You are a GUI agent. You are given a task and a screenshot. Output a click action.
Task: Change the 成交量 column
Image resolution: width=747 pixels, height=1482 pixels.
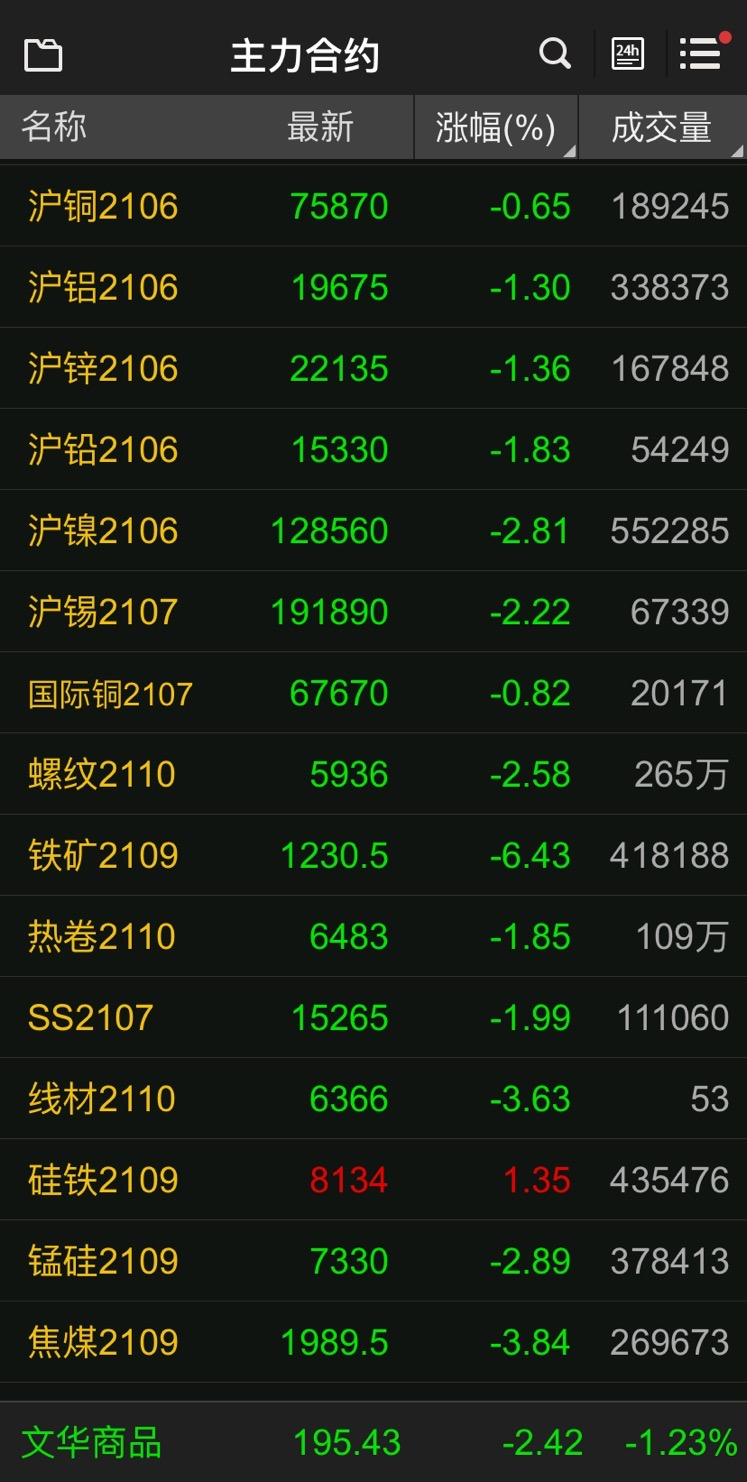click(x=662, y=128)
